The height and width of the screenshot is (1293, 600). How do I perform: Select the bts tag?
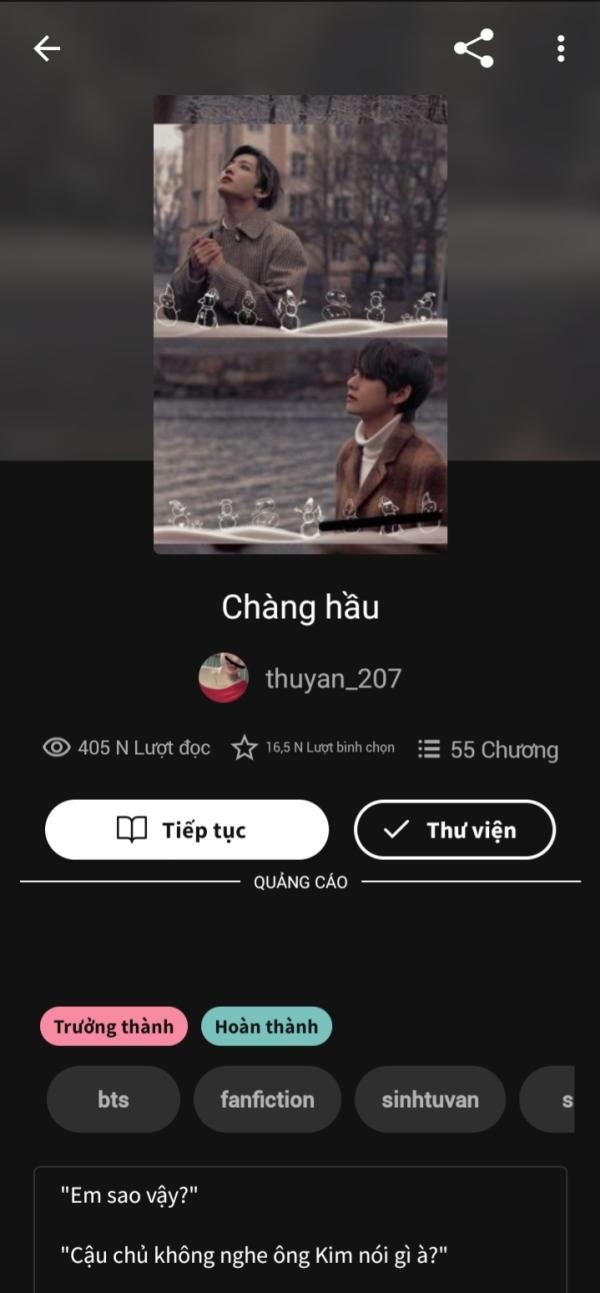click(x=113, y=1099)
